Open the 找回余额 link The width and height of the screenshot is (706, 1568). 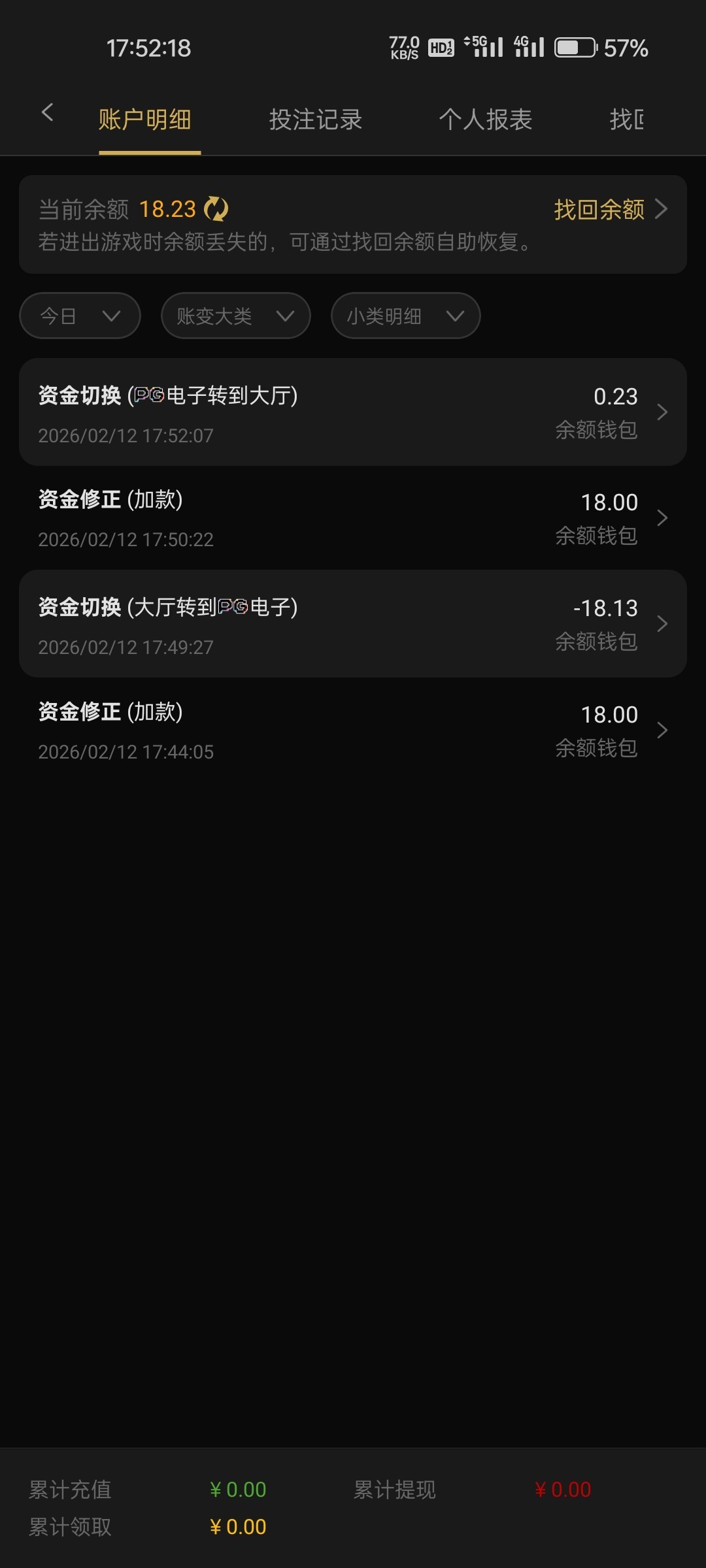[609, 209]
